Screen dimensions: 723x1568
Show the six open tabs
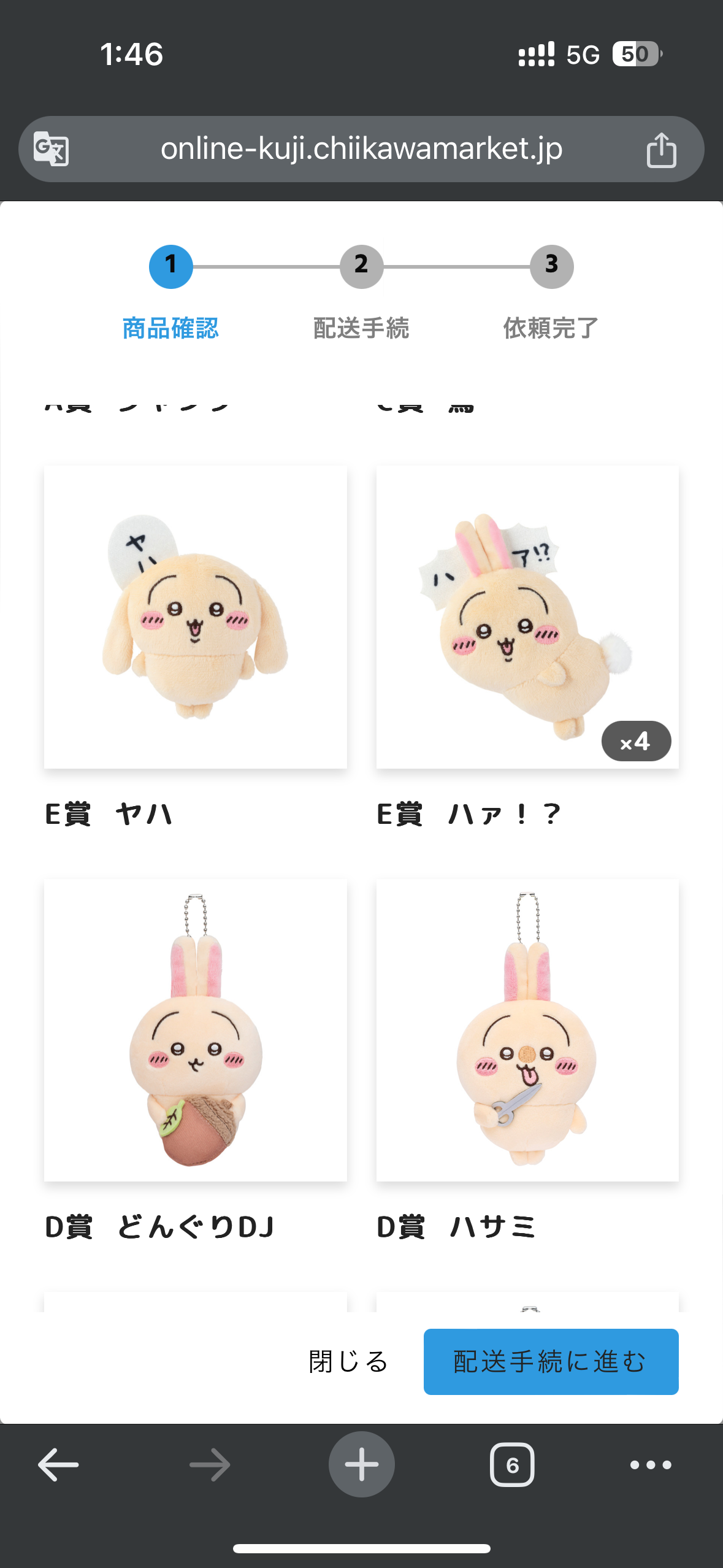pyautogui.click(x=512, y=1464)
